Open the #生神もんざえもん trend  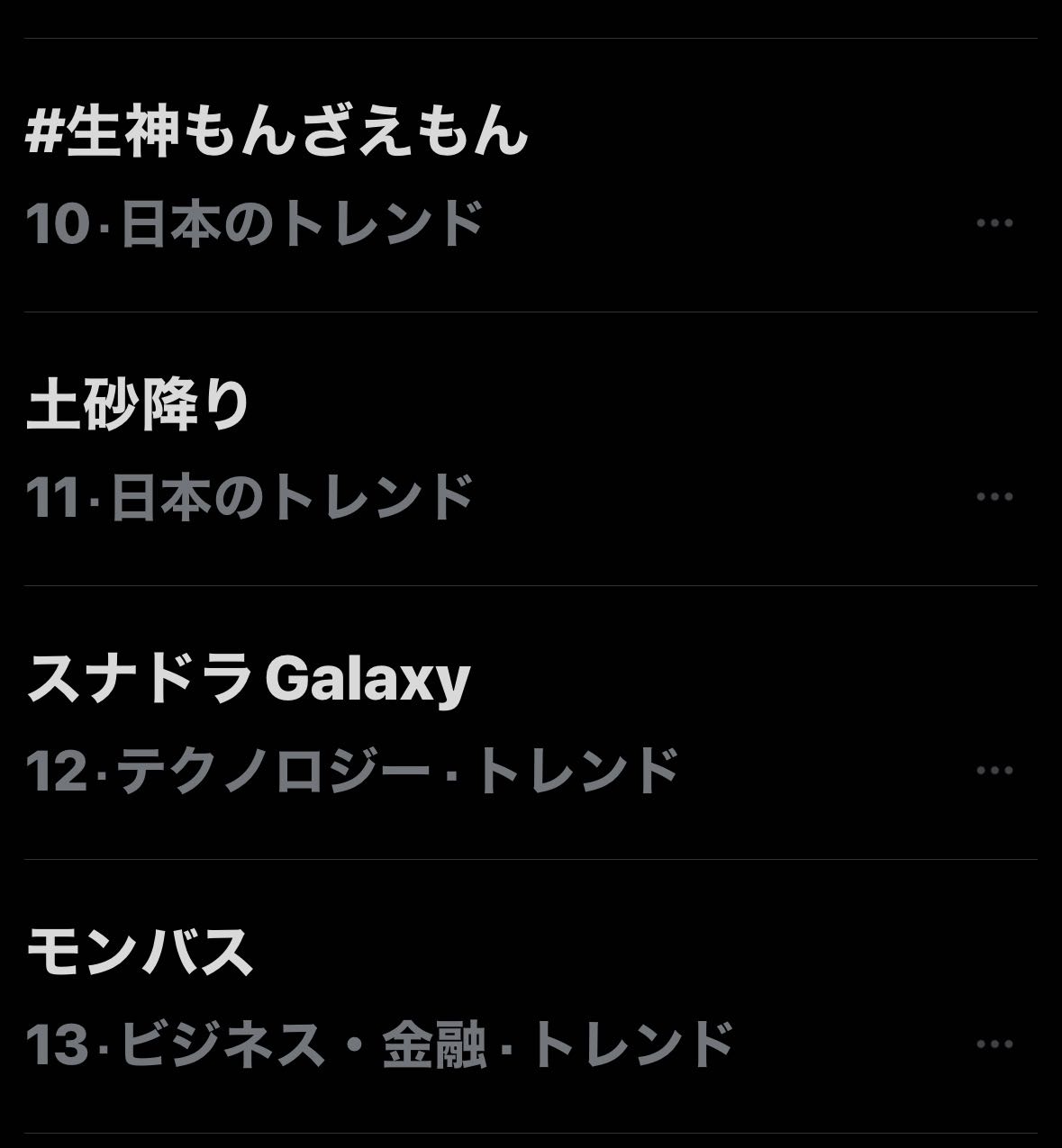point(277,133)
